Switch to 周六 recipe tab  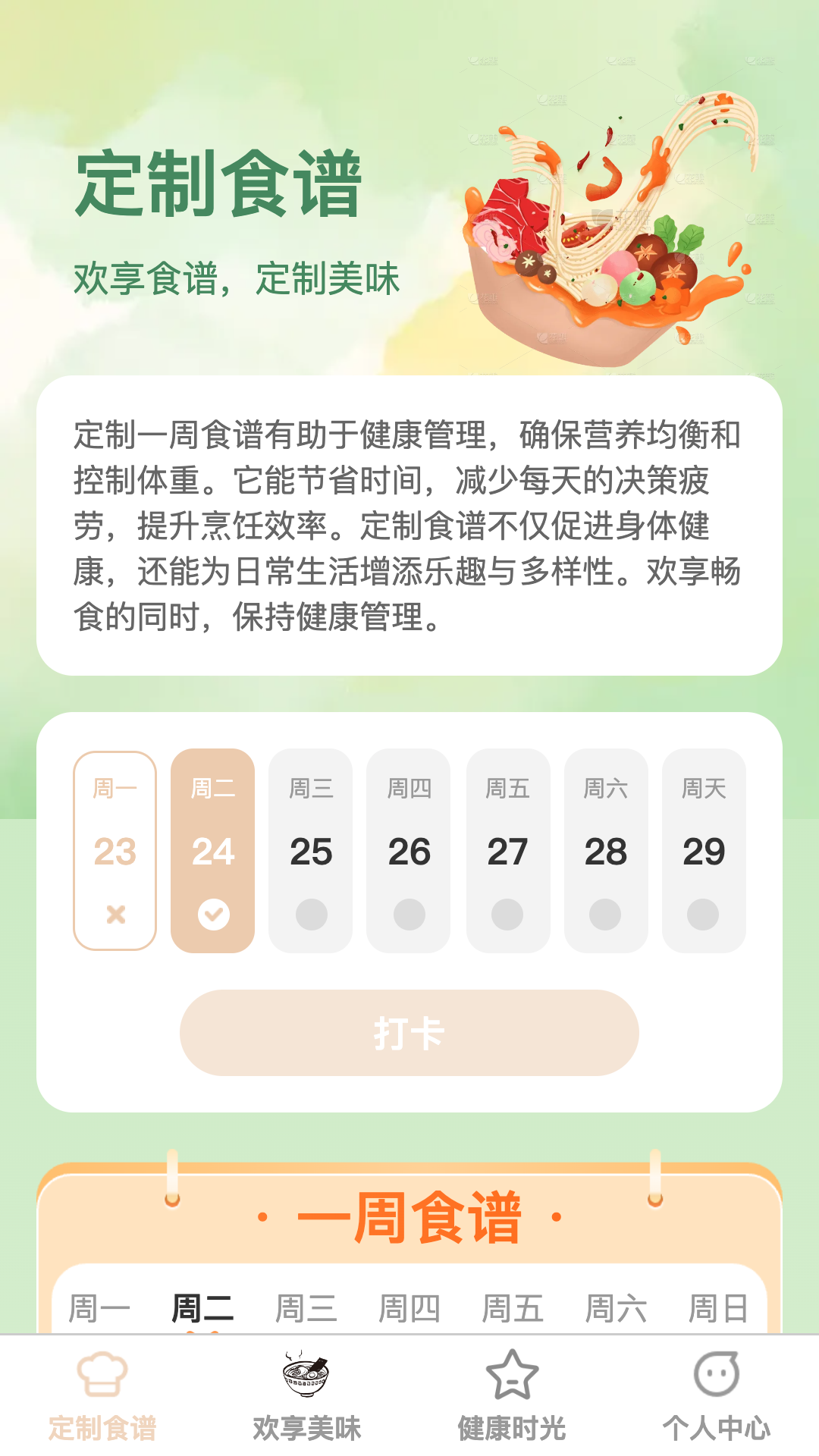(616, 1308)
